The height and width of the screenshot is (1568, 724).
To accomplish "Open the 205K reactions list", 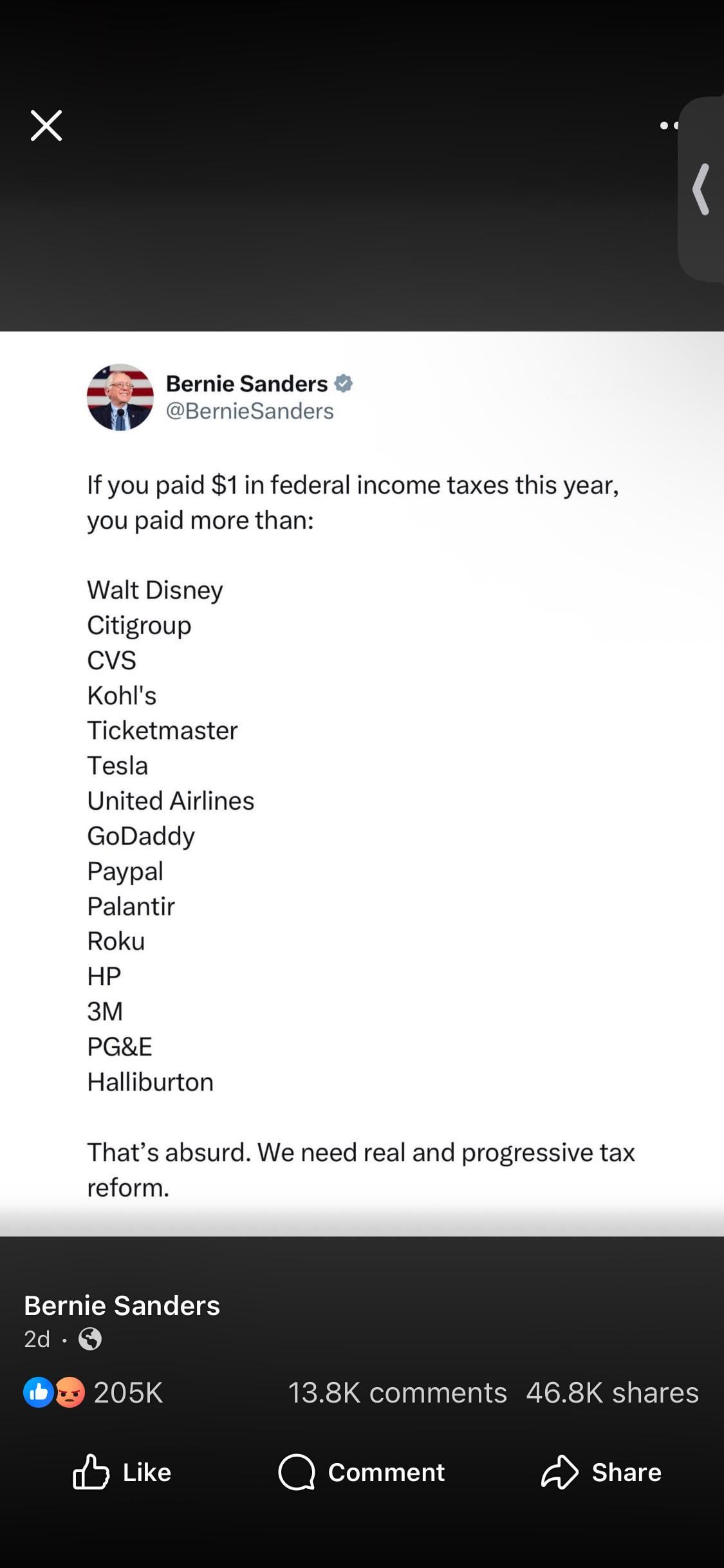I will 93,1392.
